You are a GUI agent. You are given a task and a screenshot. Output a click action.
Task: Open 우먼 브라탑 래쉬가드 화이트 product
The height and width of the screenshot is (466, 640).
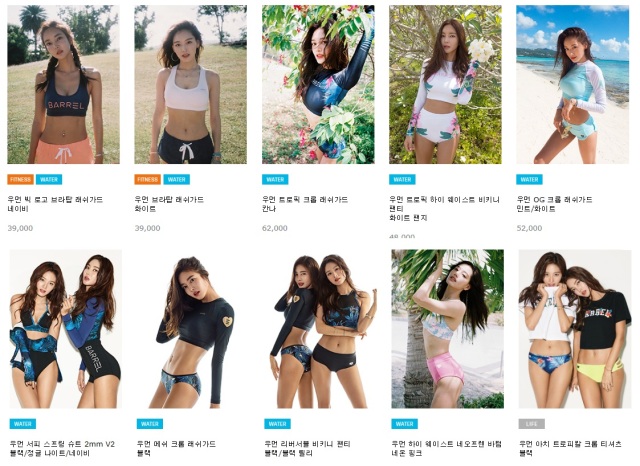pyautogui.click(x=190, y=85)
